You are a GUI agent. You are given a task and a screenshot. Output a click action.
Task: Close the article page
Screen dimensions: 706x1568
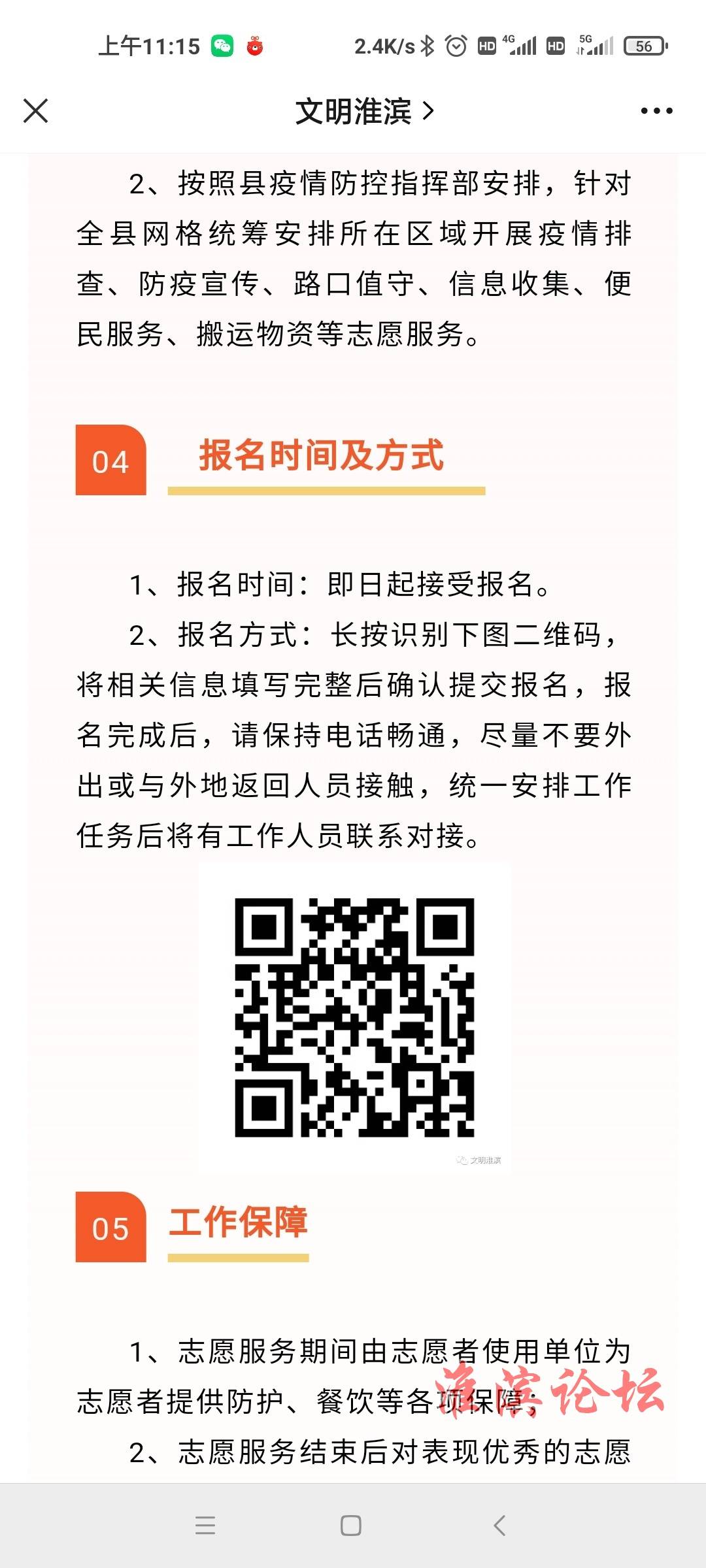(35, 110)
